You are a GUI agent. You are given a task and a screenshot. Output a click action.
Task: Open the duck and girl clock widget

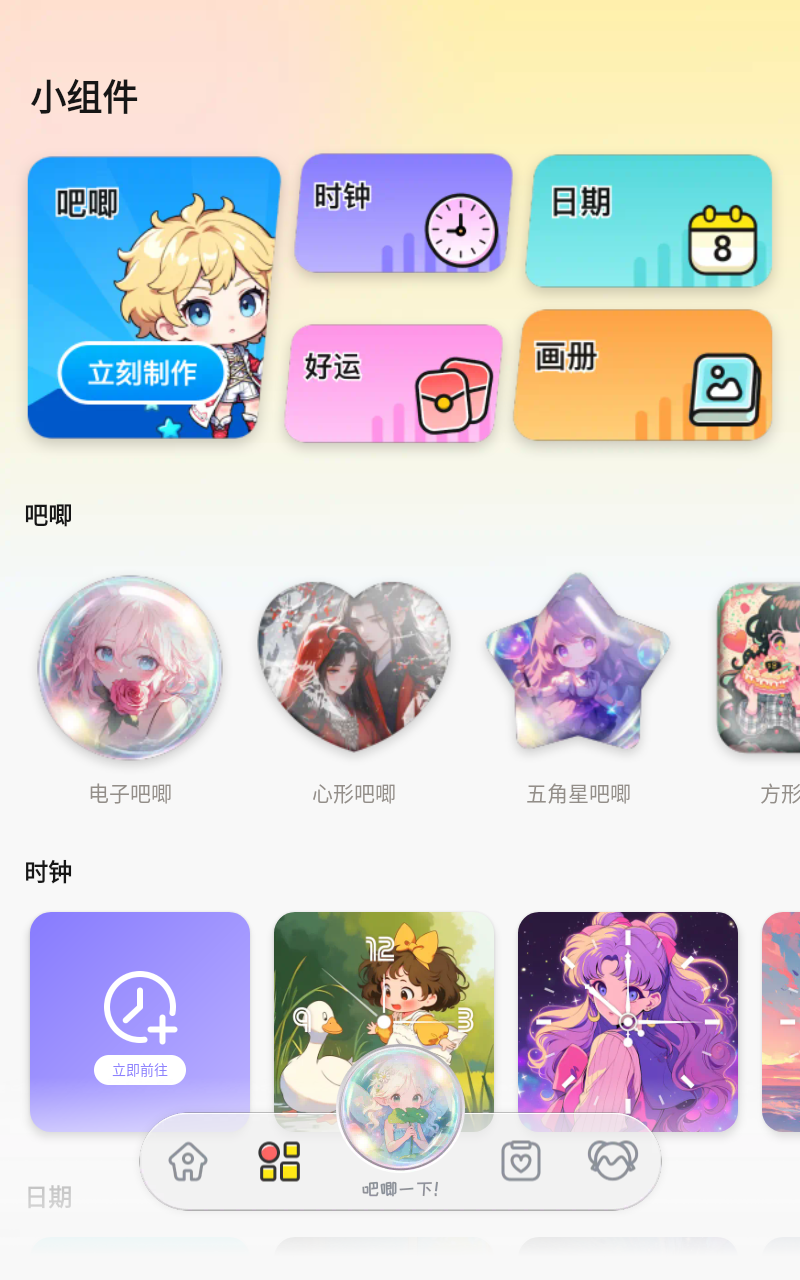[384, 990]
